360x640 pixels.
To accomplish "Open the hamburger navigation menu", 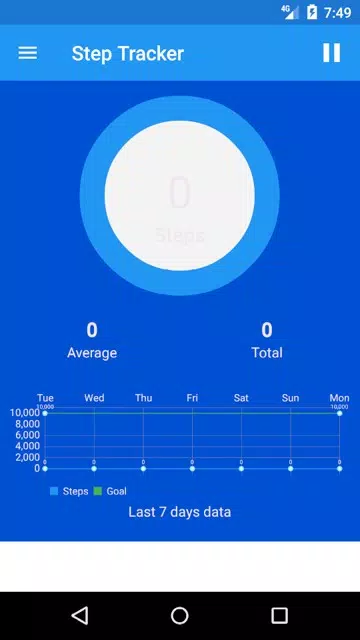I will pyautogui.click(x=28, y=53).
